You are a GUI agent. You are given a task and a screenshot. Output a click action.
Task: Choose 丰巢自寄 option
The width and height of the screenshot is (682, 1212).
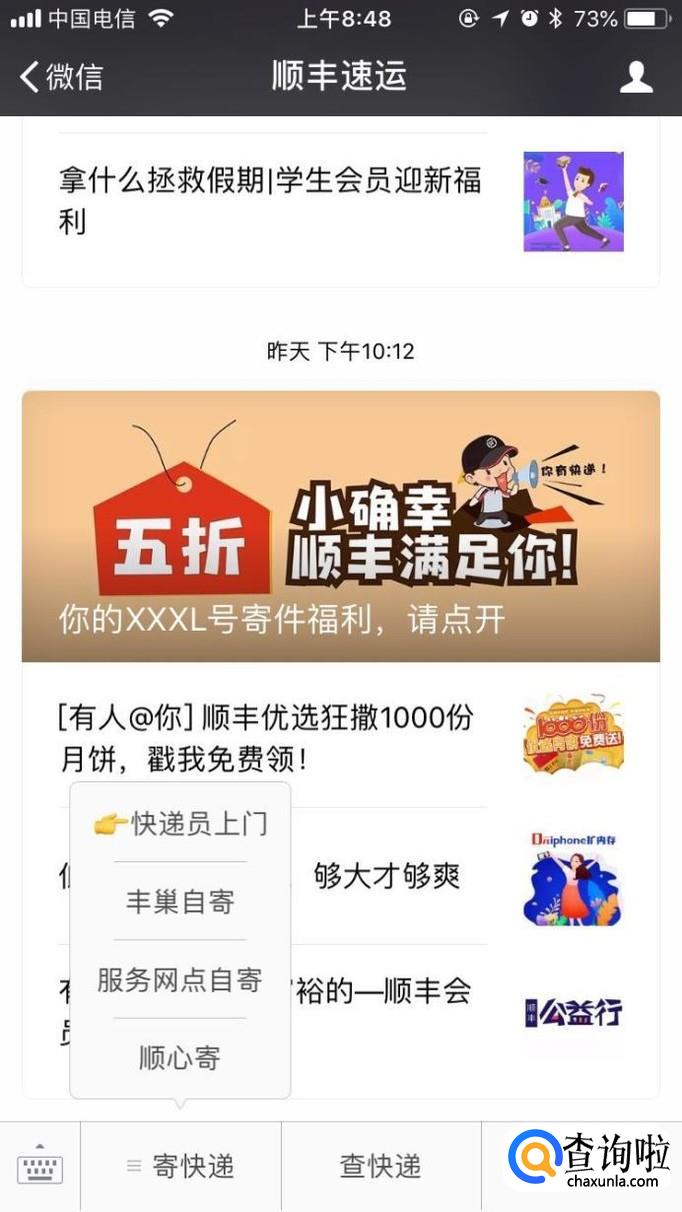[180, 902]
